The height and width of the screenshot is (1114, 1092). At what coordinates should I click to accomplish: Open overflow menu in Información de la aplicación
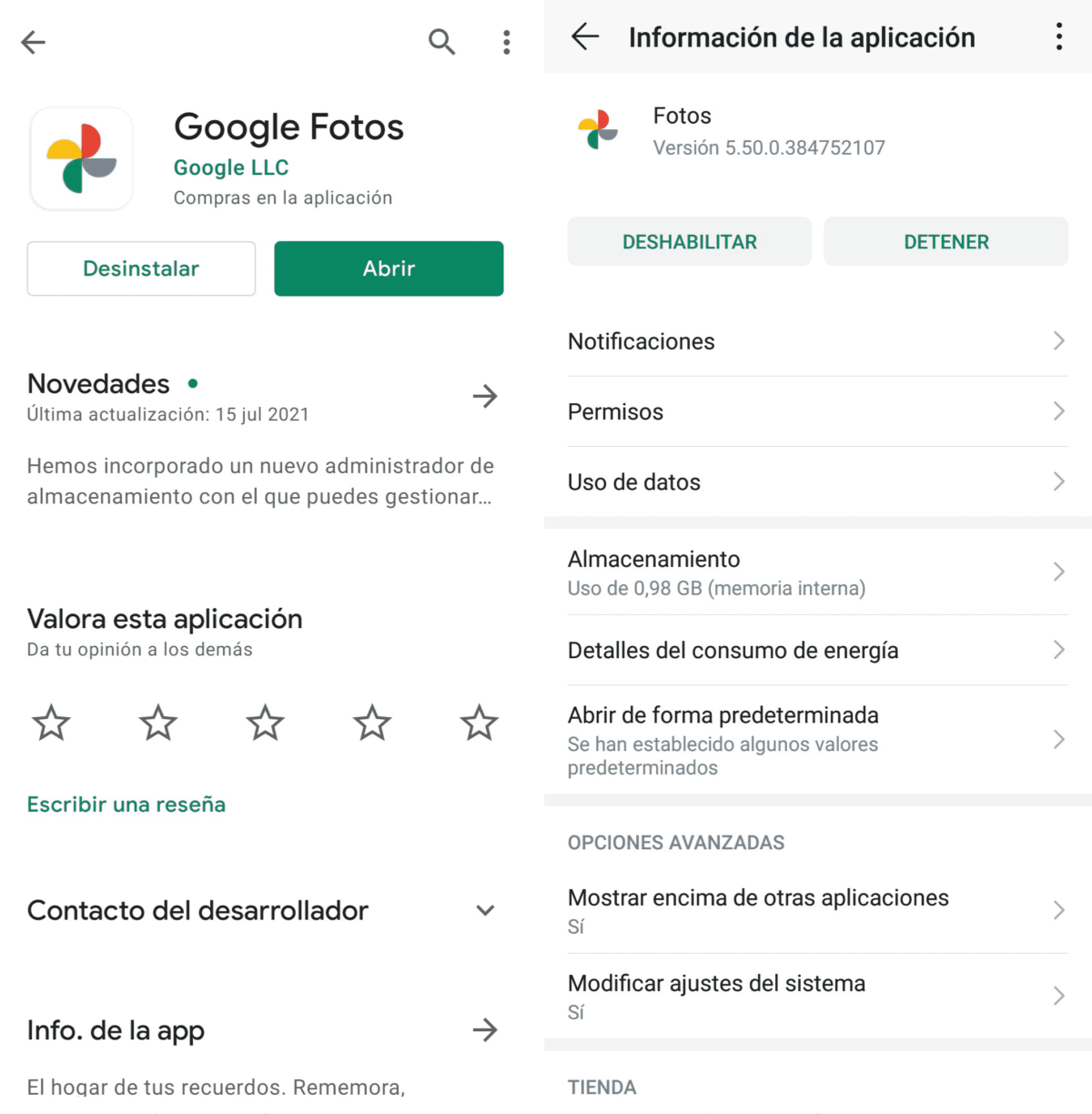click(1058, 37)
